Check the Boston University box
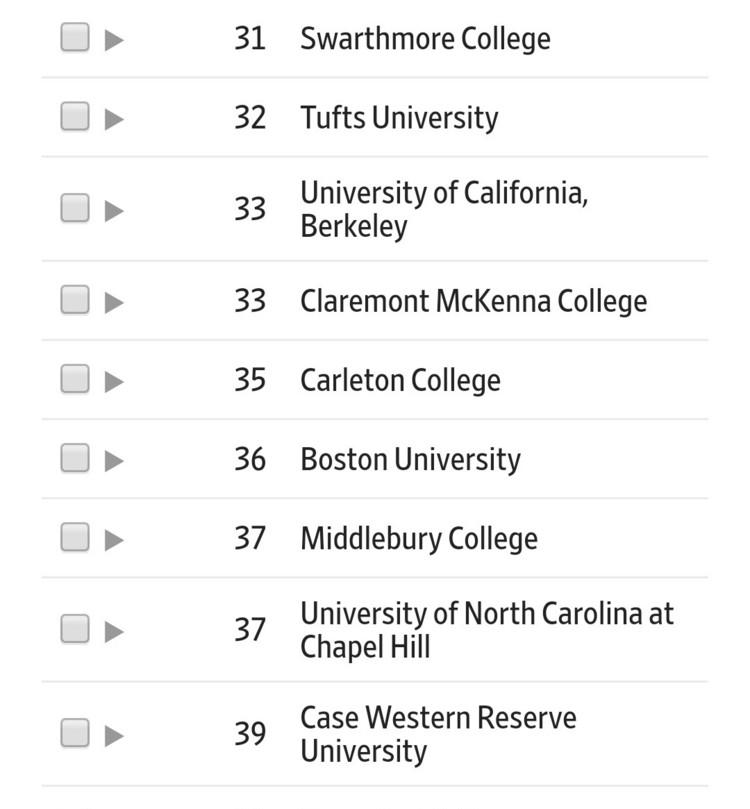Viewport: 750px width, 809px height. 75,458
